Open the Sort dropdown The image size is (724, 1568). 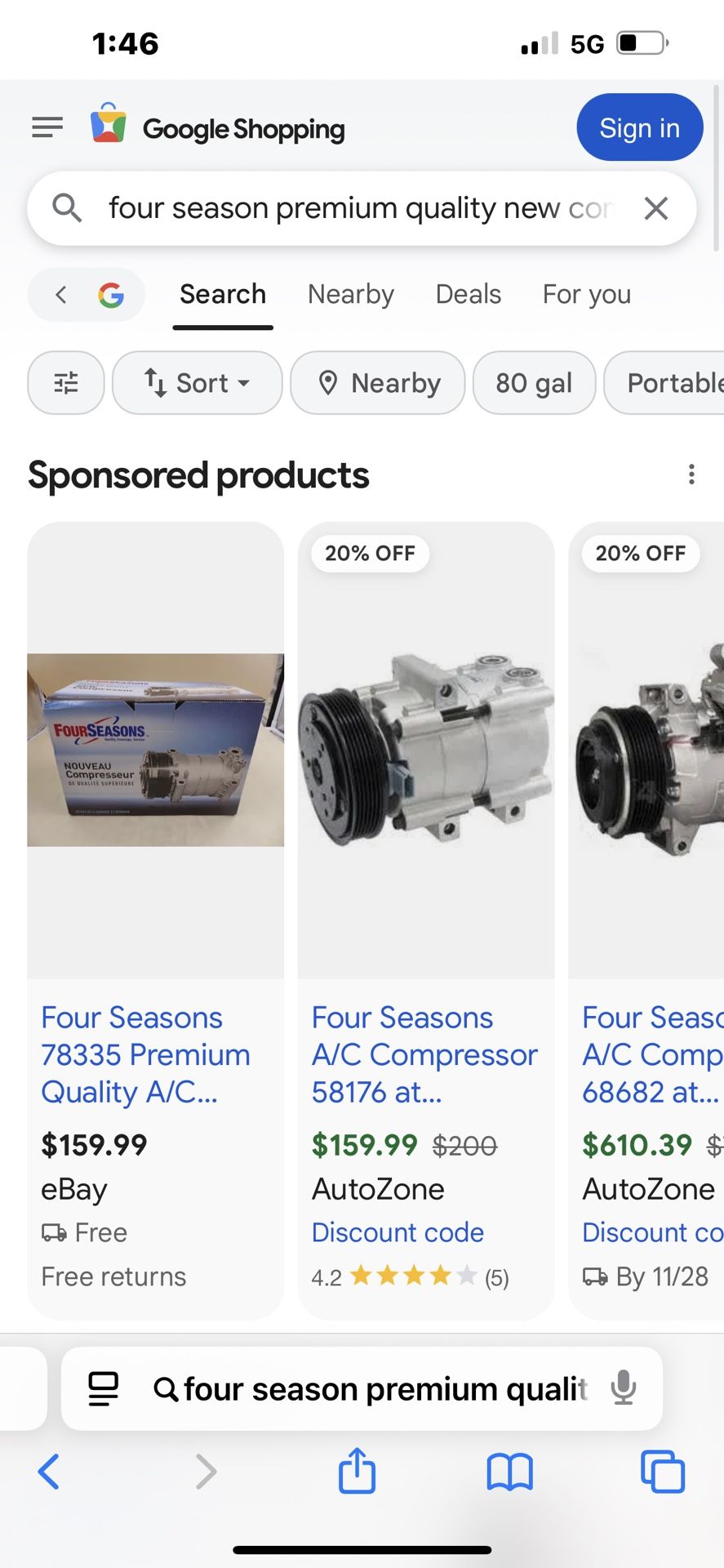click(197, 382)
